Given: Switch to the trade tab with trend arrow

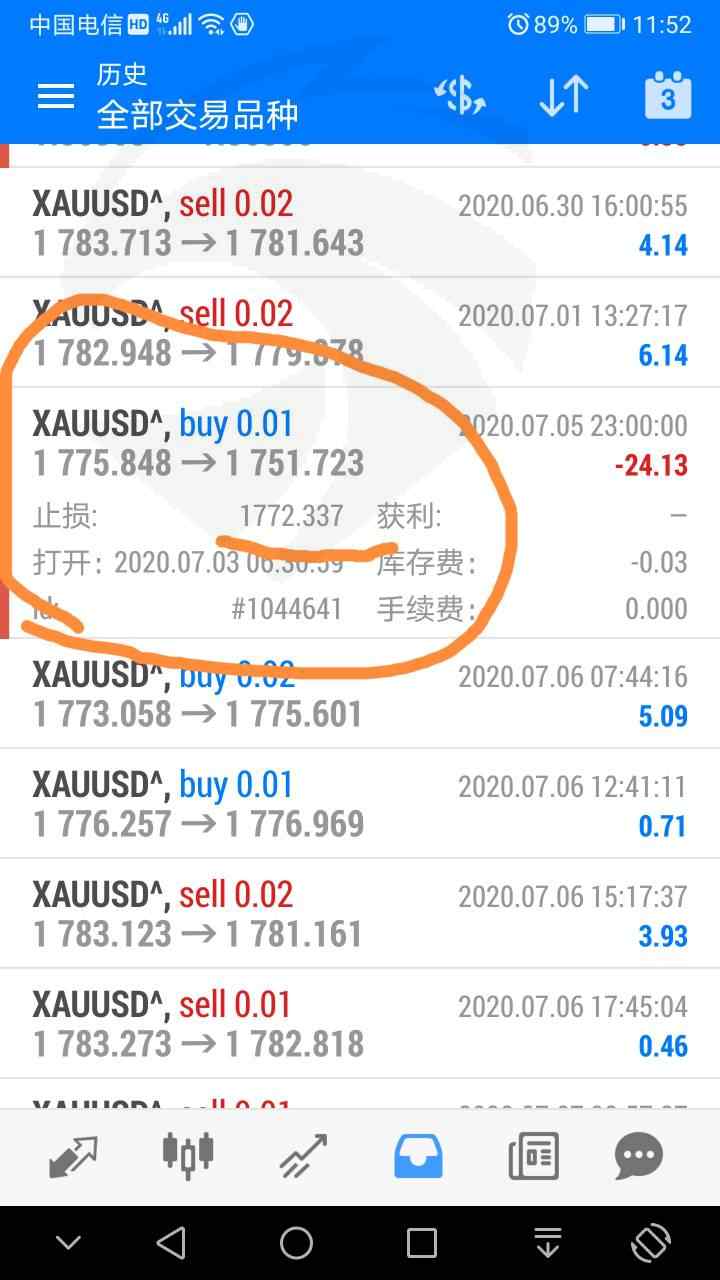Looking at the screenshot, I should [303, 1157].
